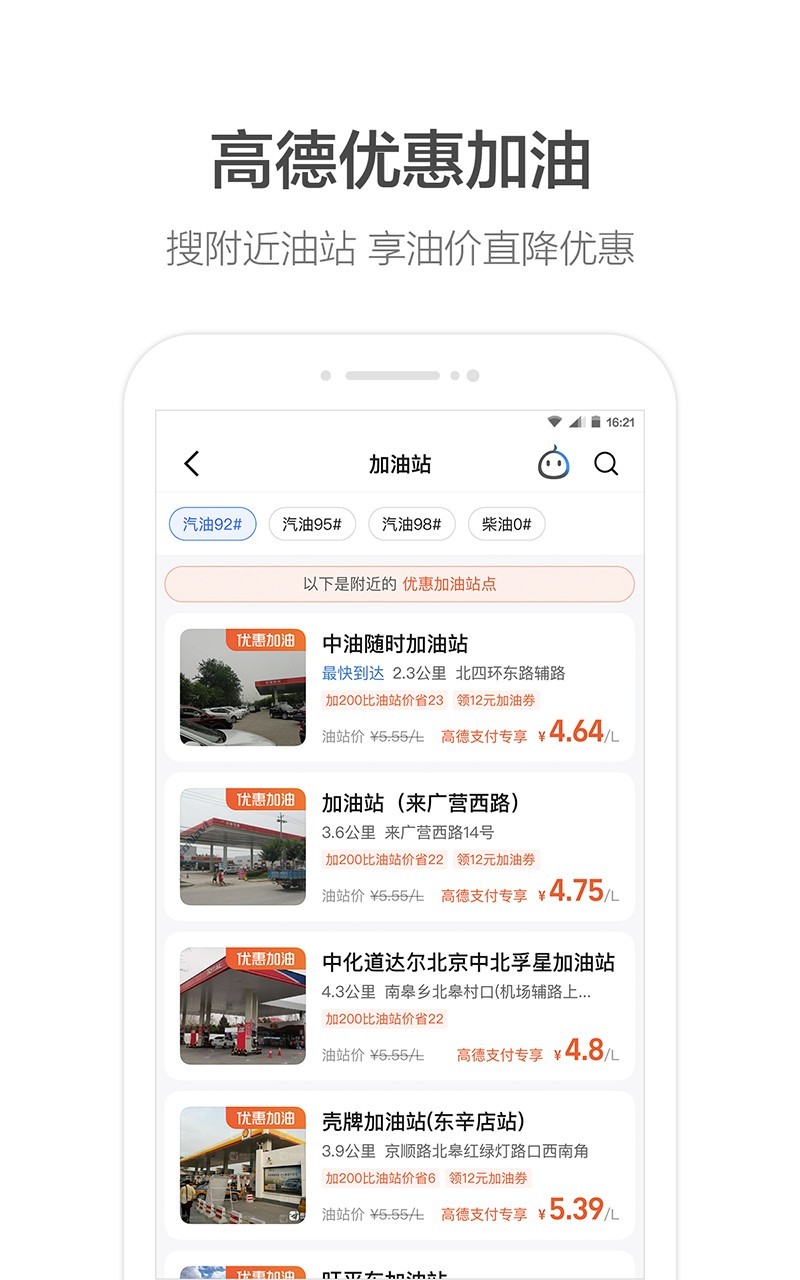
Task: Tap the 优惠加油 badge on 中油随时加油站 photo
Action: coord(268,641)
